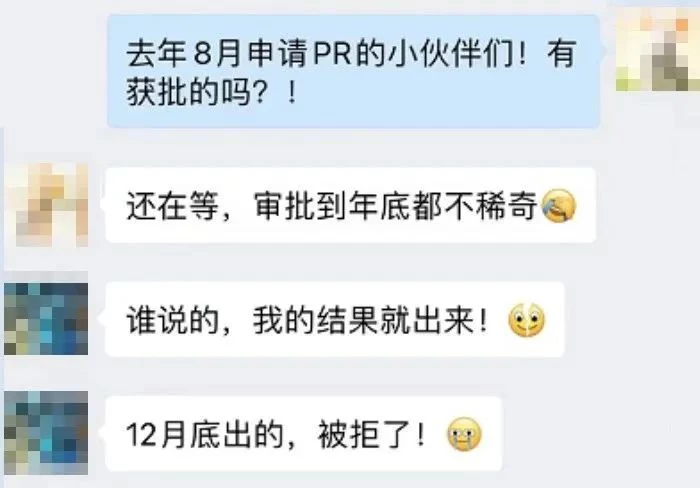Viewport: 700px width, 488px height.
Task: Open avatar beside the '还在等' message
Action: [46, 207]
